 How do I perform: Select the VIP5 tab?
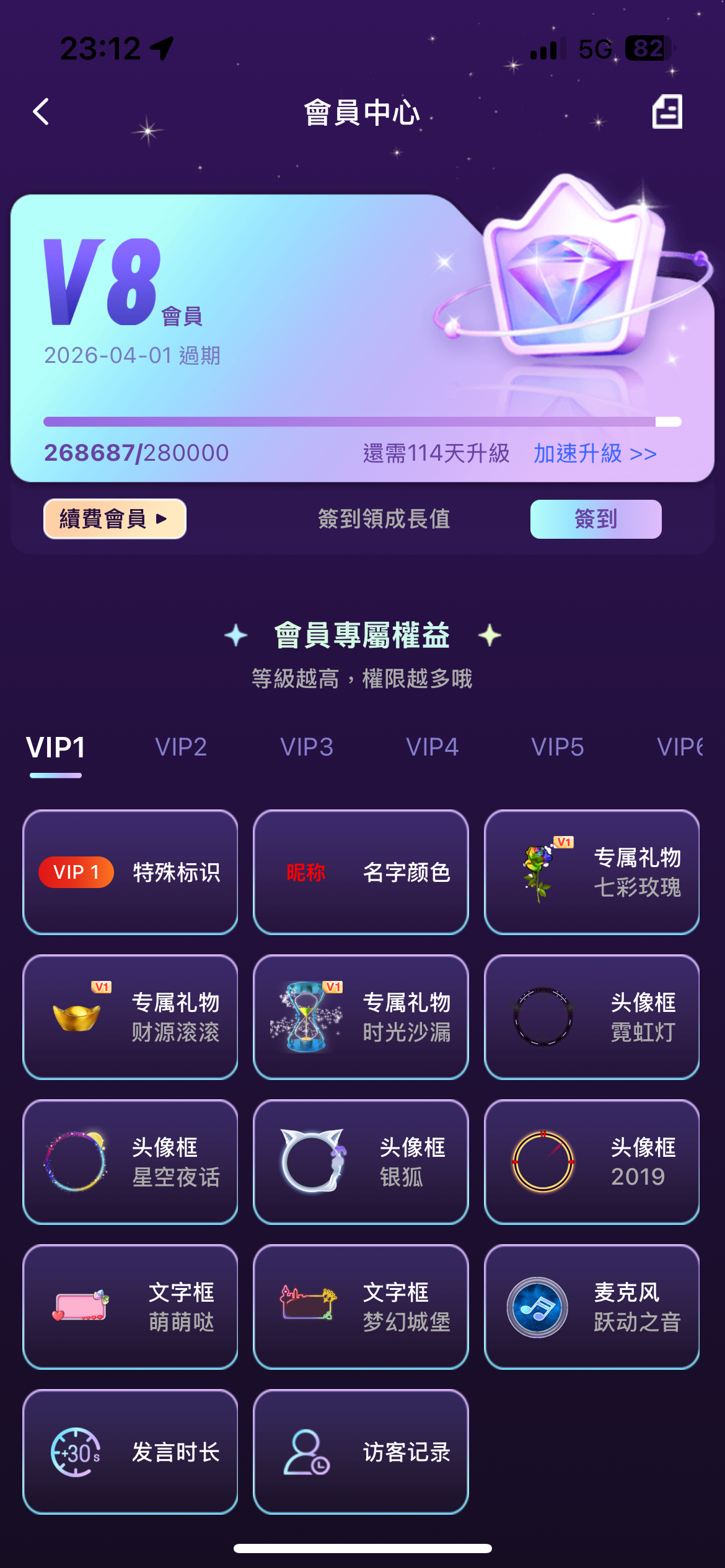tap(558, 747)
